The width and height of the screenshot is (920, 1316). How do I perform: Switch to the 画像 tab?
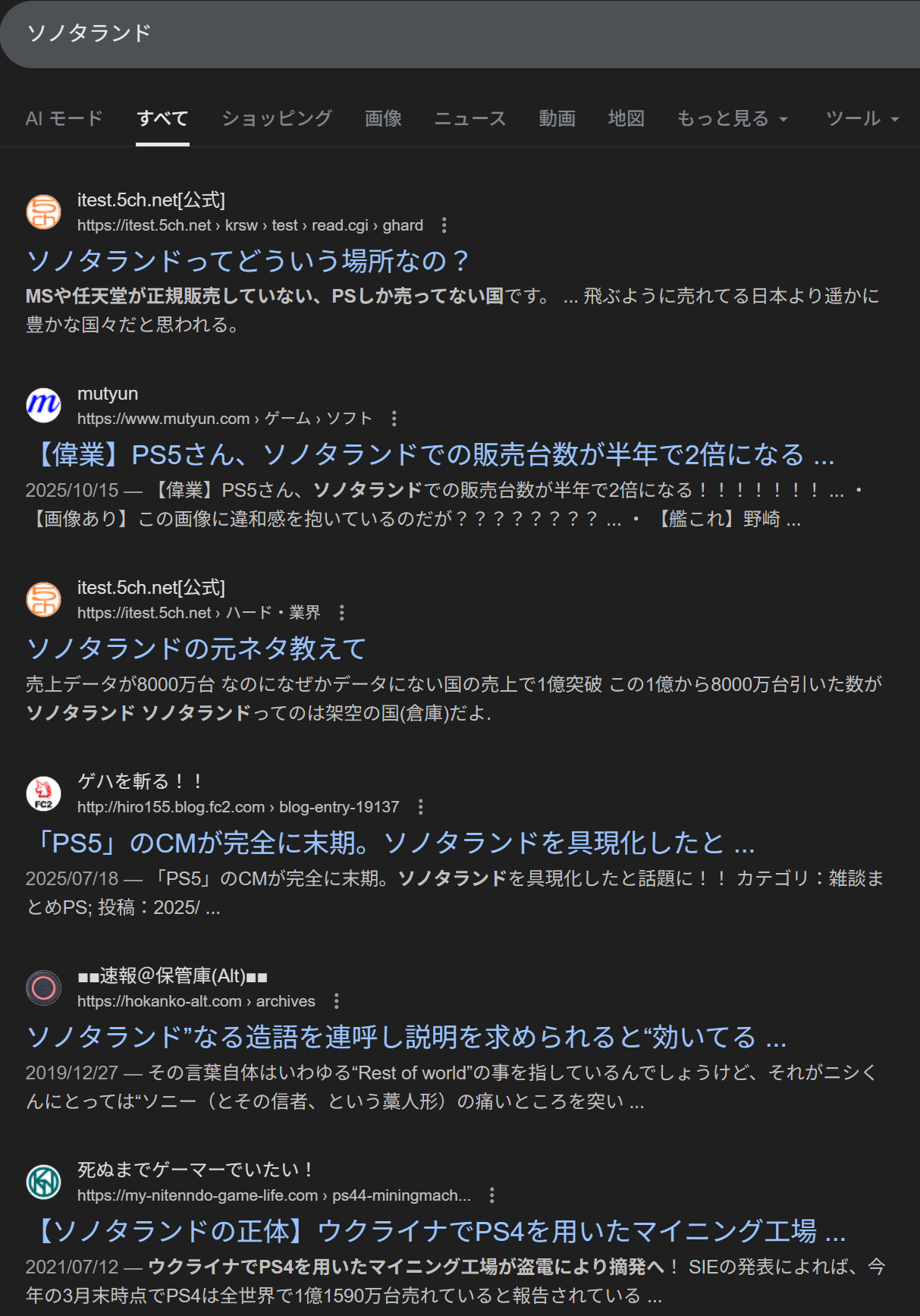point(383,118)
